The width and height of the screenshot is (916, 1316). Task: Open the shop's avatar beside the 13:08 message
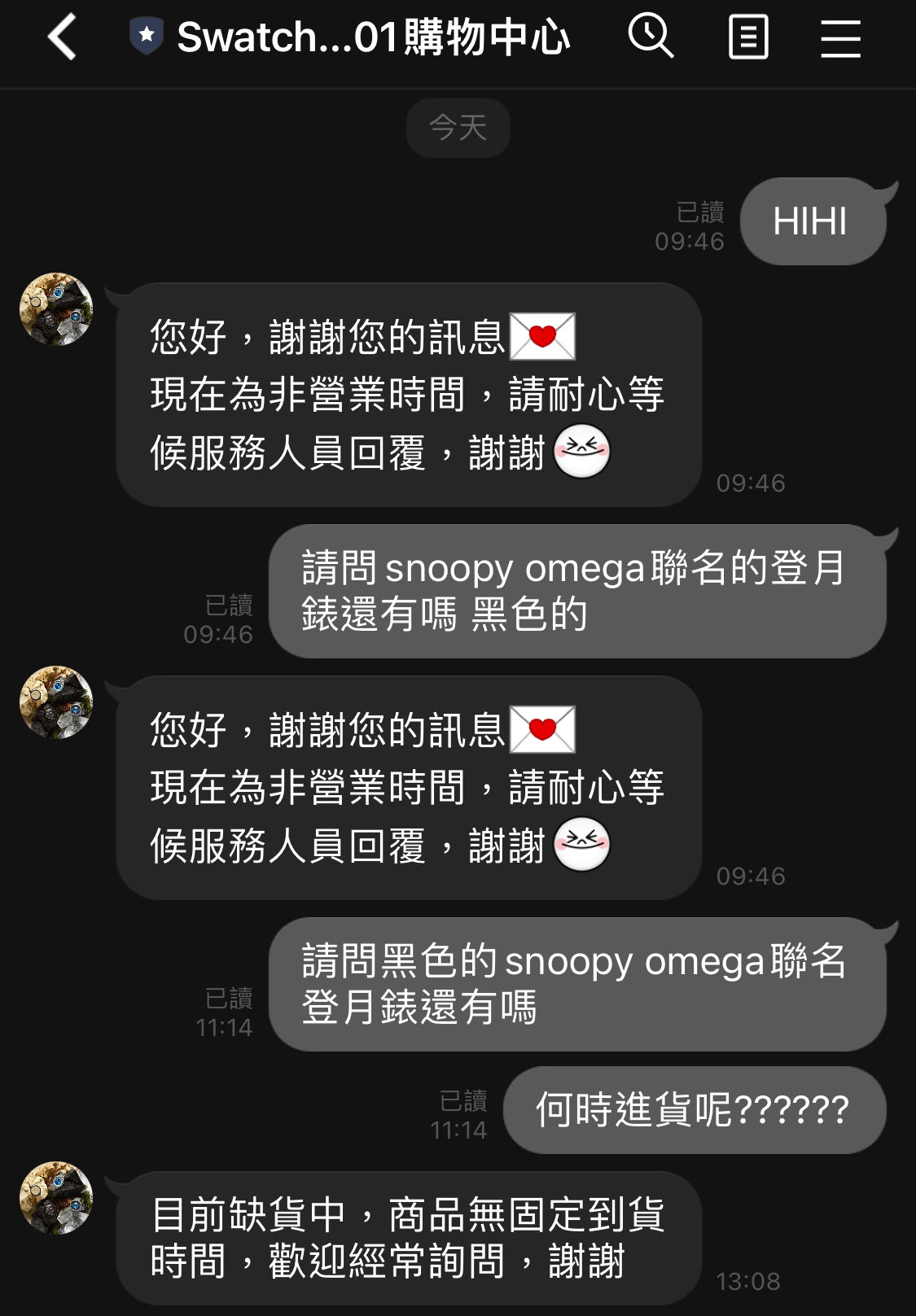pyautogui.click(x=56, y=1198)
